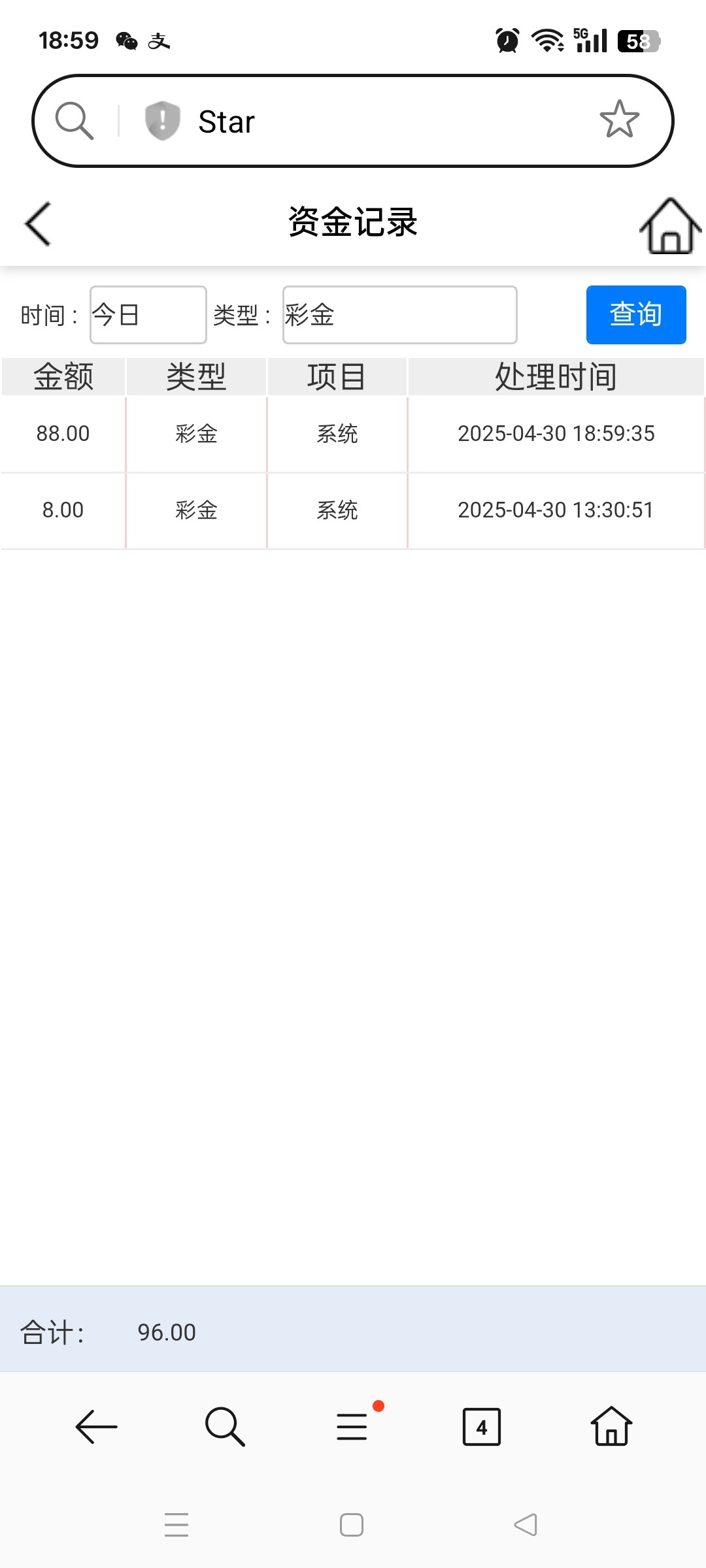Open the 类型 dropdown showing 彩金
The height and width of the screenshot is (1568, 706).
tap(399, 315)
